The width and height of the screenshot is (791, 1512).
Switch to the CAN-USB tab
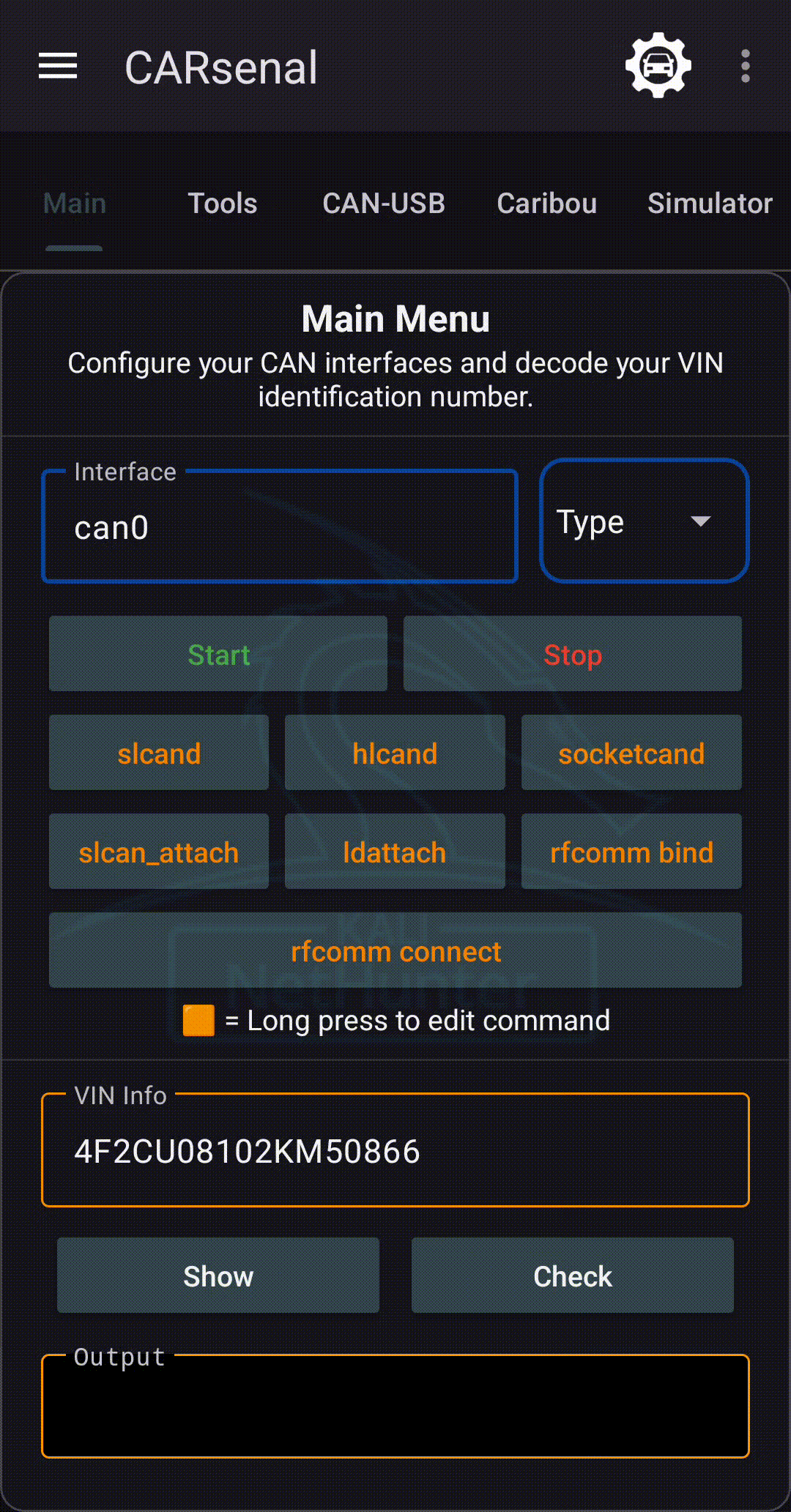pyautogui.click(x=384, y=204)
